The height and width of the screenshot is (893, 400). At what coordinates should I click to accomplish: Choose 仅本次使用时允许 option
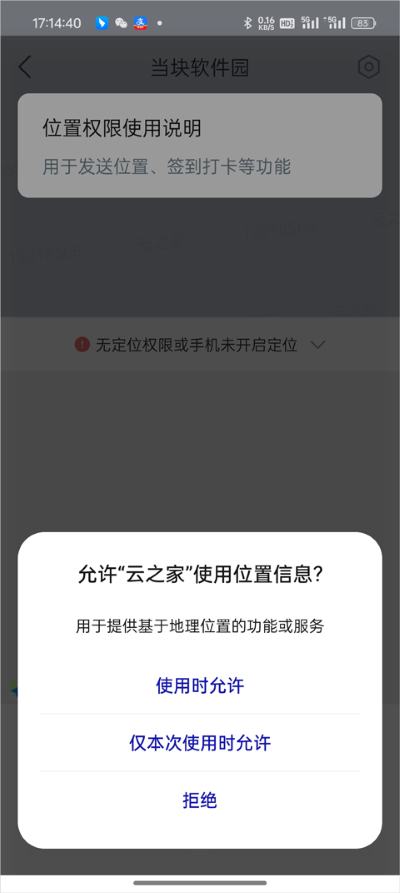tap(200, 743)
